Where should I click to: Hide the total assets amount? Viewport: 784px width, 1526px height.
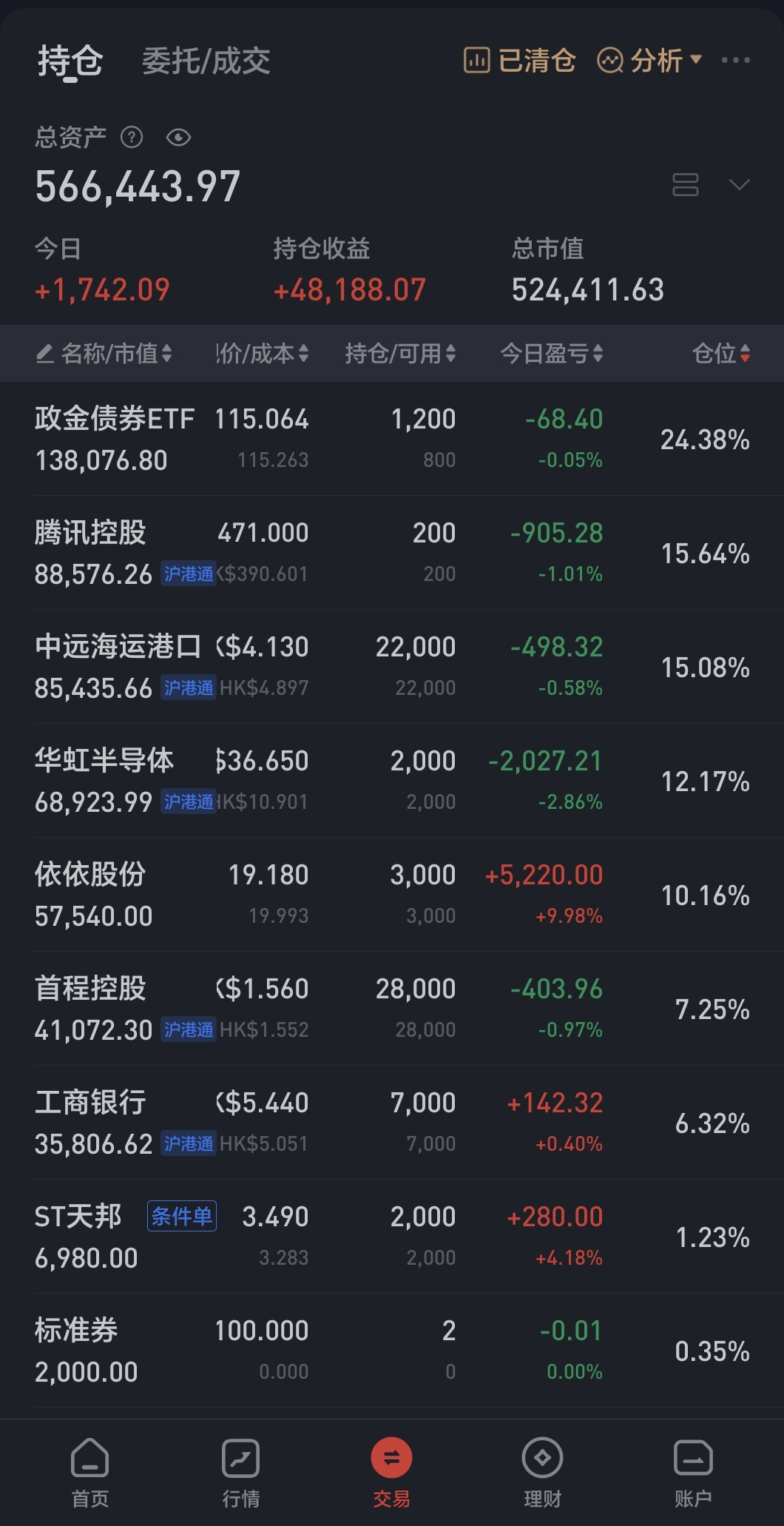pyautogui.click(x=178, y=137)
